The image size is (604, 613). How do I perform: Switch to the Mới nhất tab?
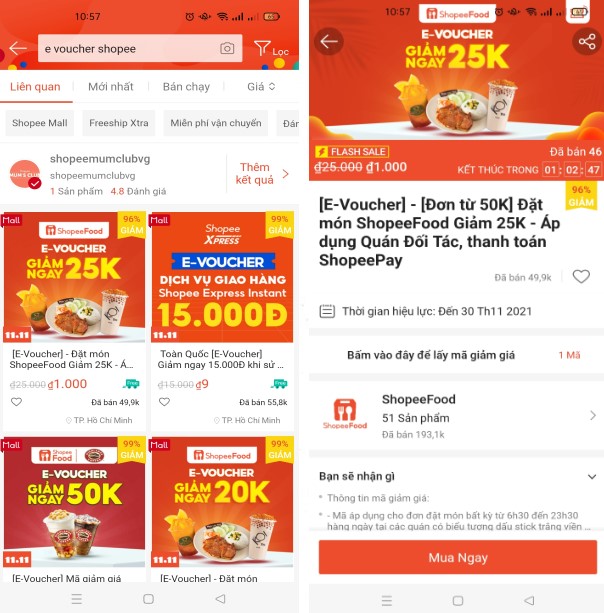point(111,87)
